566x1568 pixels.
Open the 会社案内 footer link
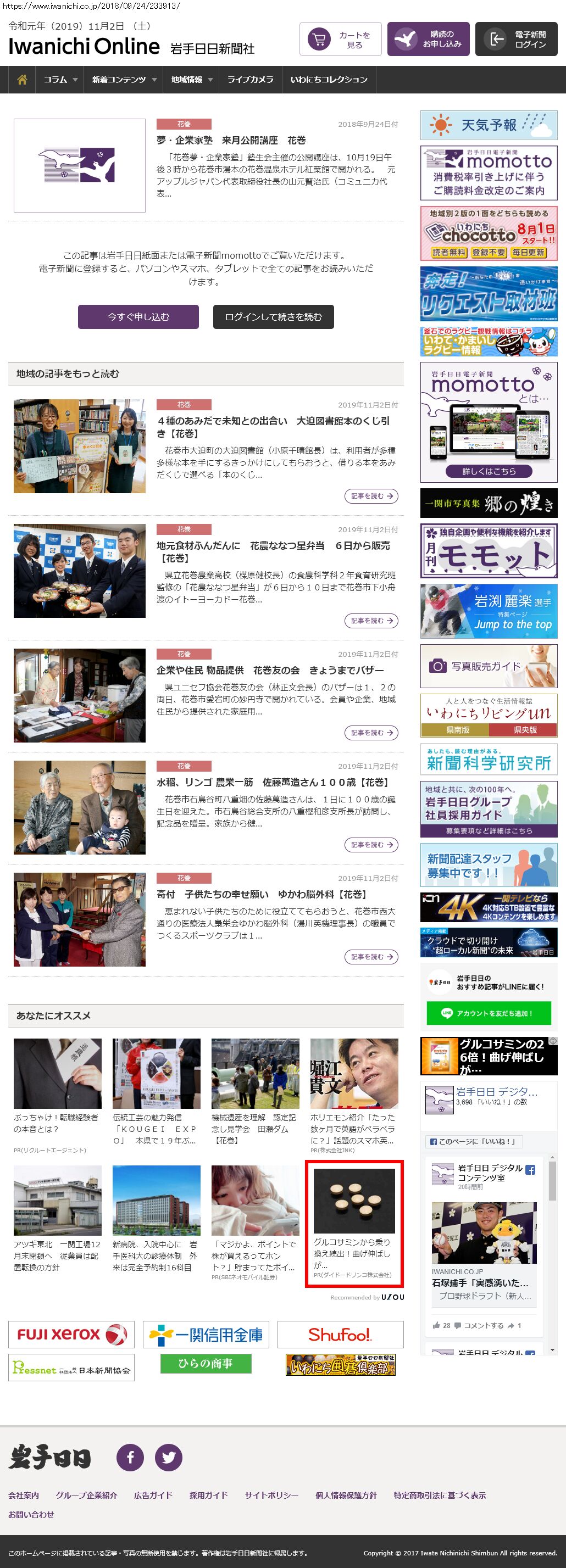23,1495
